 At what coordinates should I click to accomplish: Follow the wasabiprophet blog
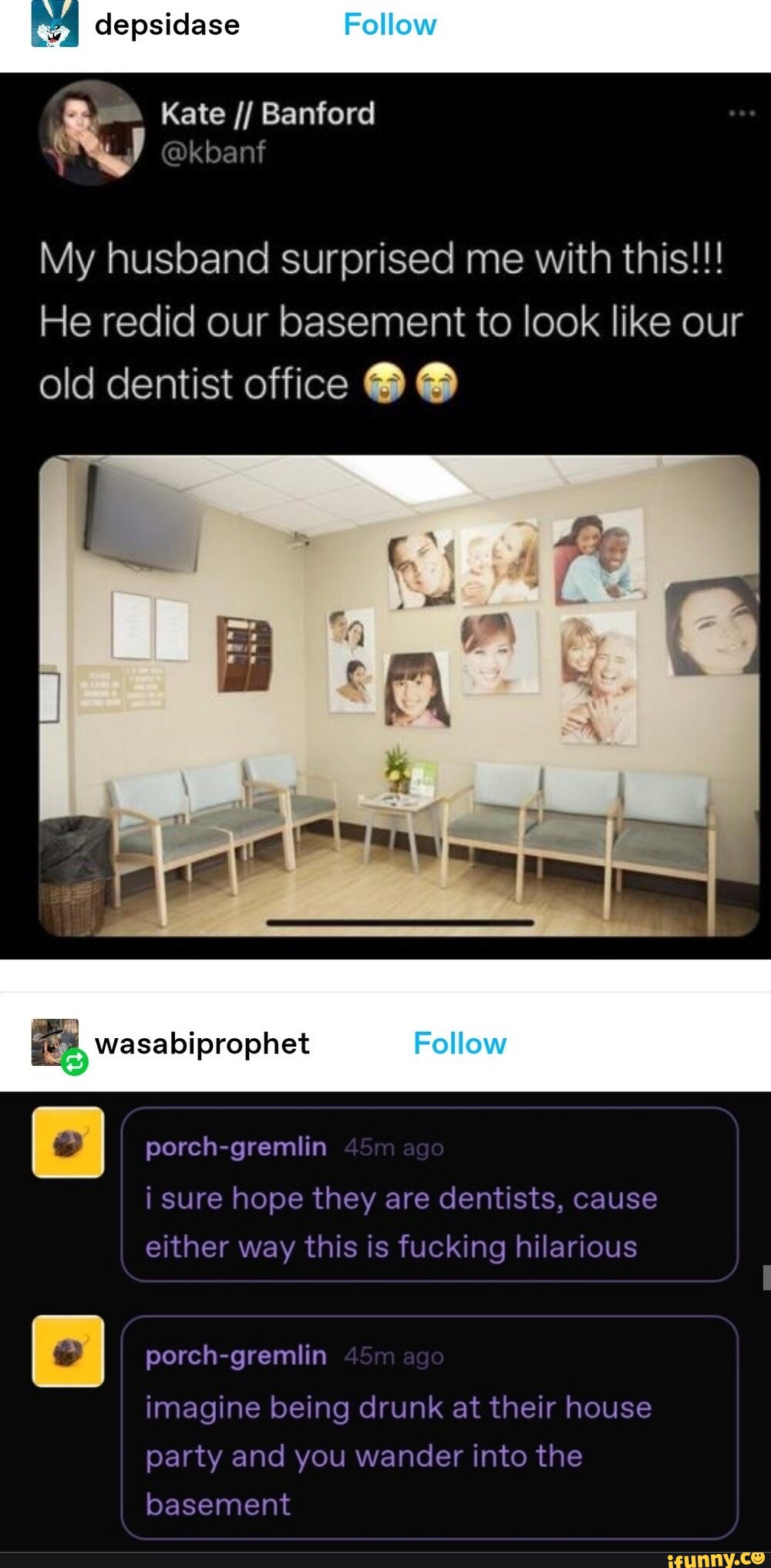(x=460, y=1043)
